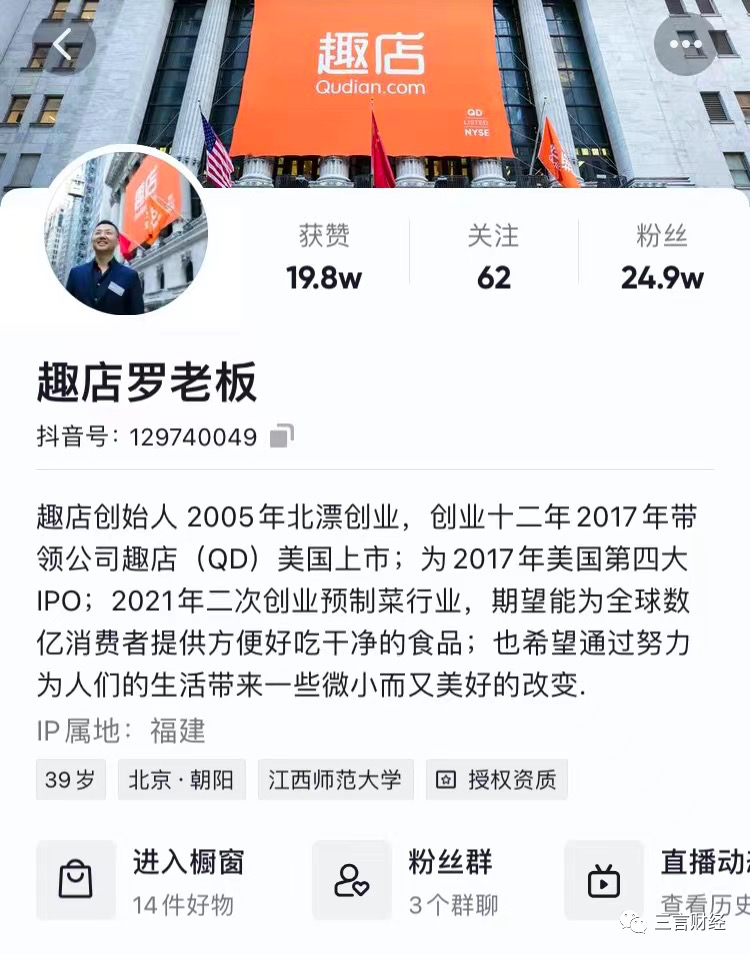The image size is (750, 955).
Task: Tap the back arrow at top left
Action: pos(63,44)
